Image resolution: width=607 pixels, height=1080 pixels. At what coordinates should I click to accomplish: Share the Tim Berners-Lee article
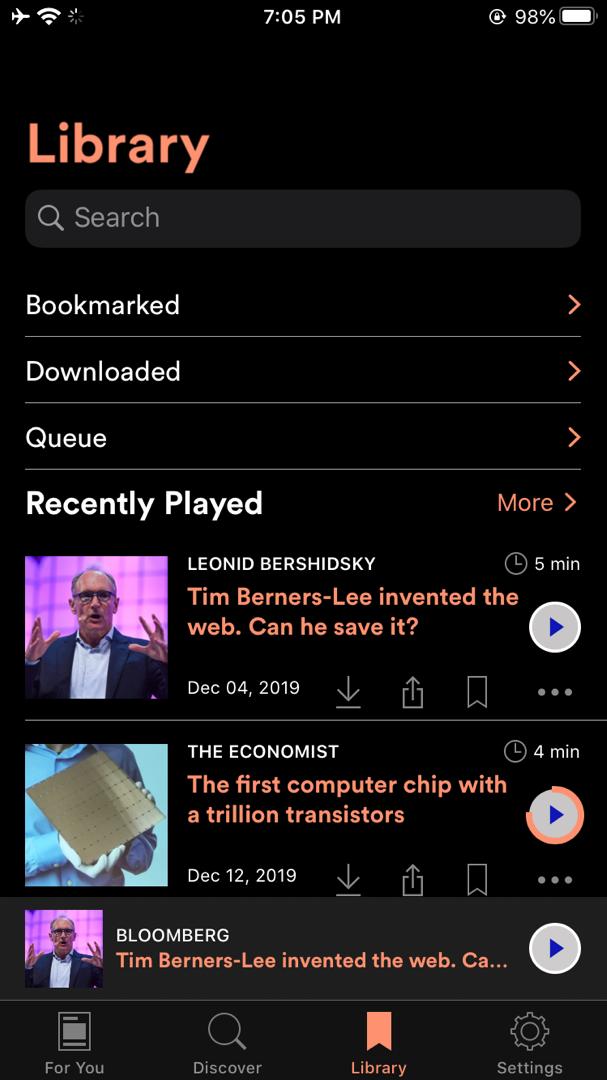[413, 692]
